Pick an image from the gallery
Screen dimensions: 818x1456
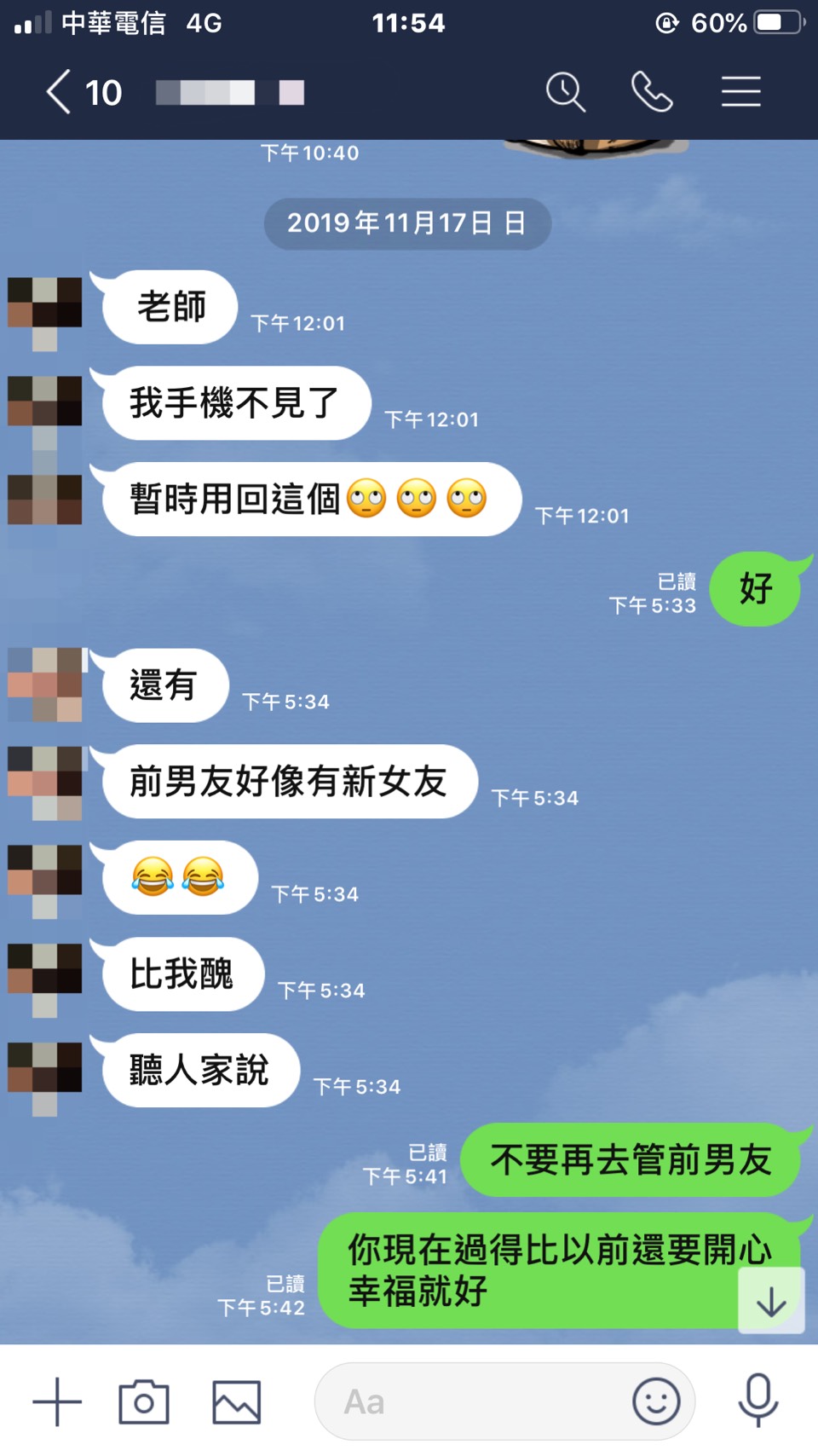236,1401
